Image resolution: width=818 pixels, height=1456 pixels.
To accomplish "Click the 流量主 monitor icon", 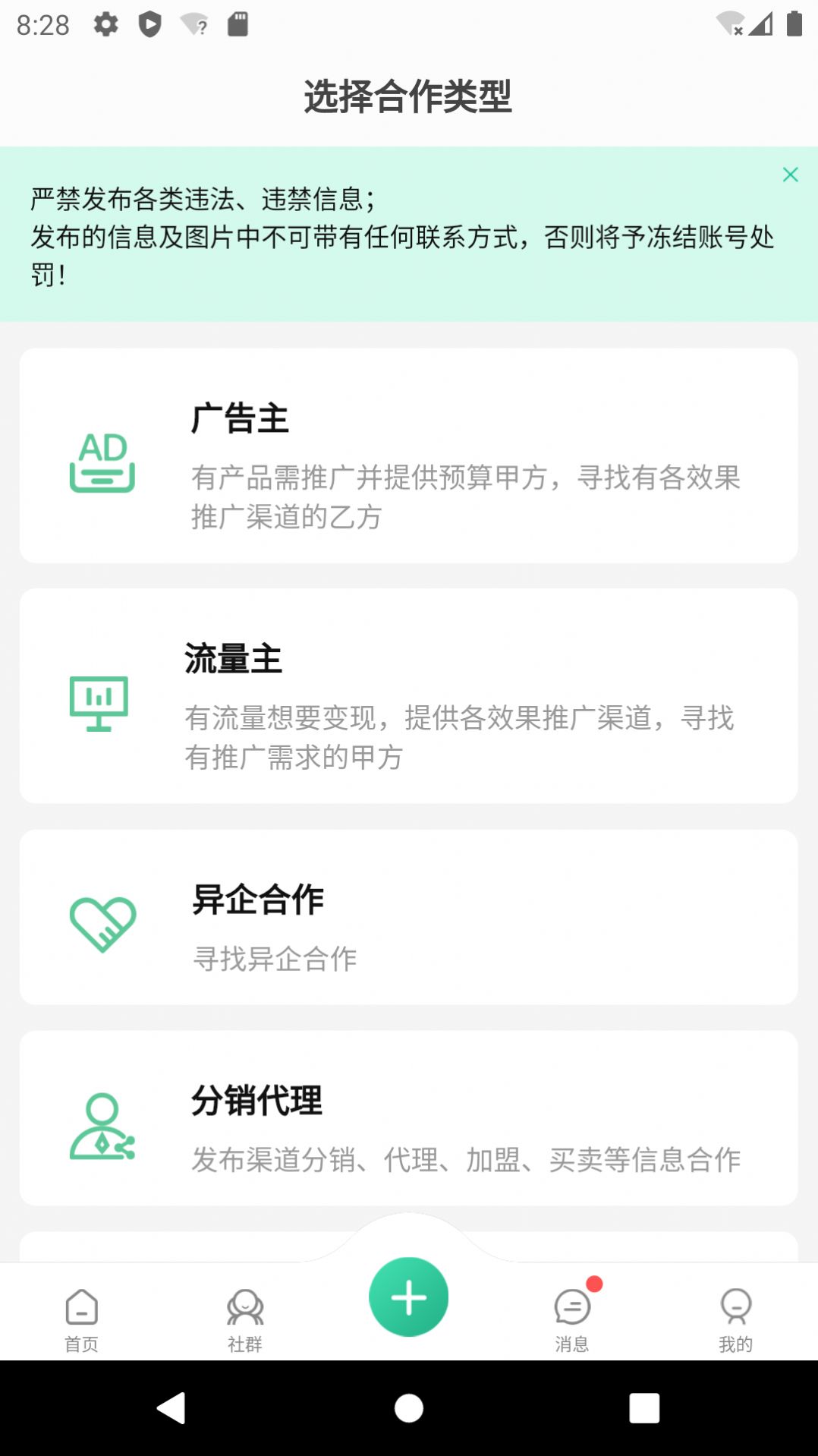I will point(99,704).
